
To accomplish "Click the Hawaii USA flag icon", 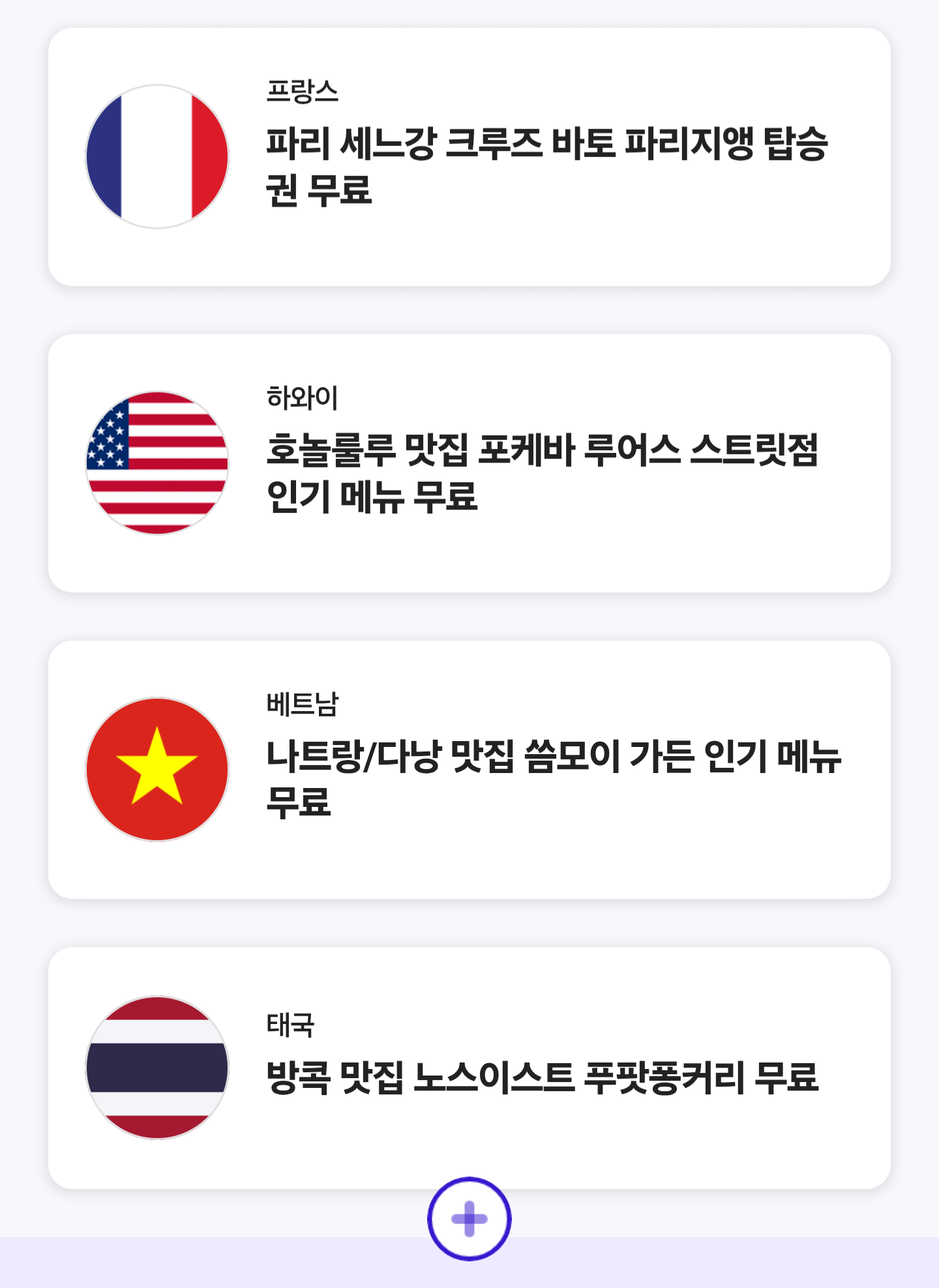I will tap(156, 463).
